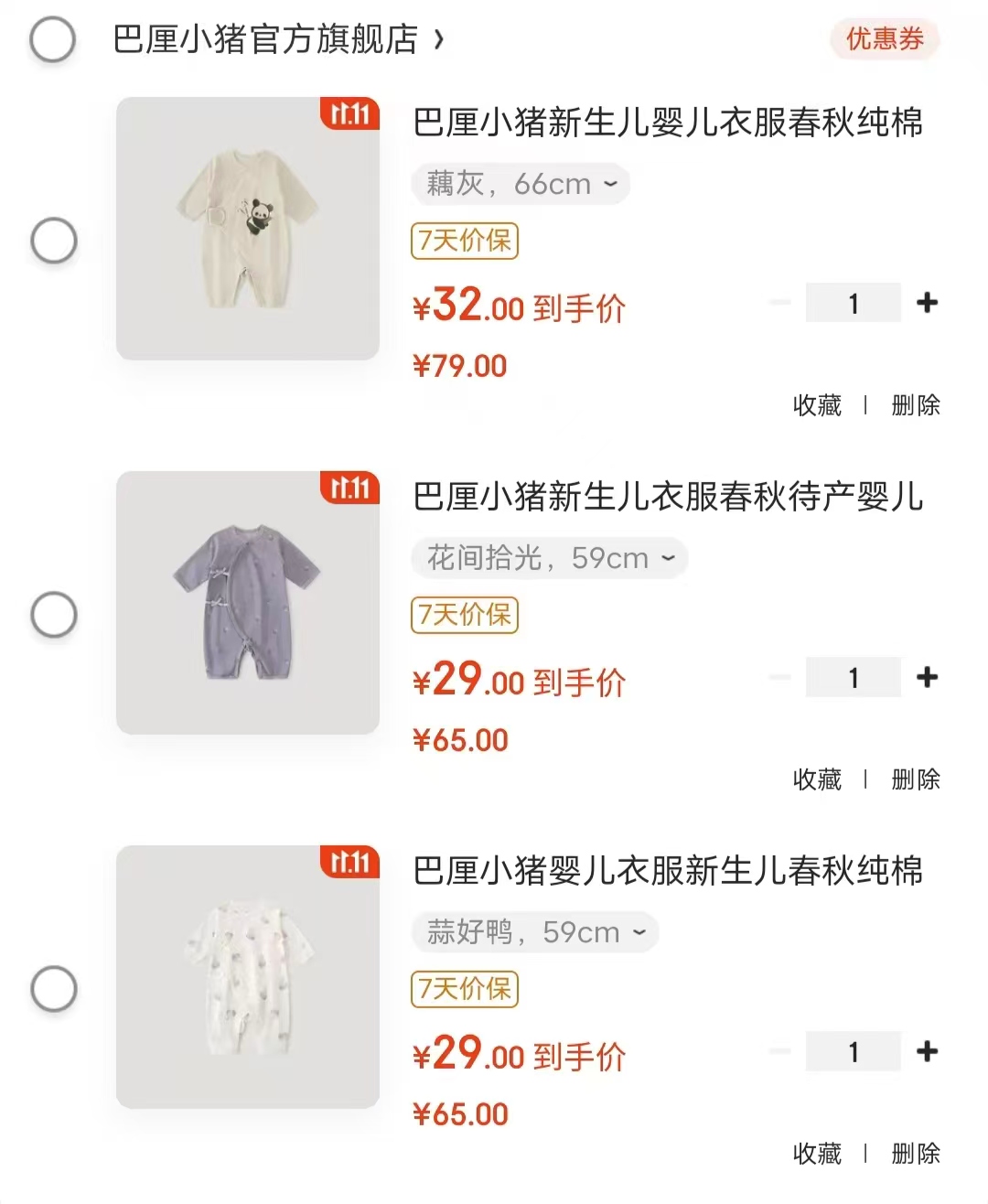Click the 巴厘小猪新生儿婴儿衣服春秋纯棉 product title
Image resolution: width=988 pixels, height=1204 pixels.
tap(668, 125)
